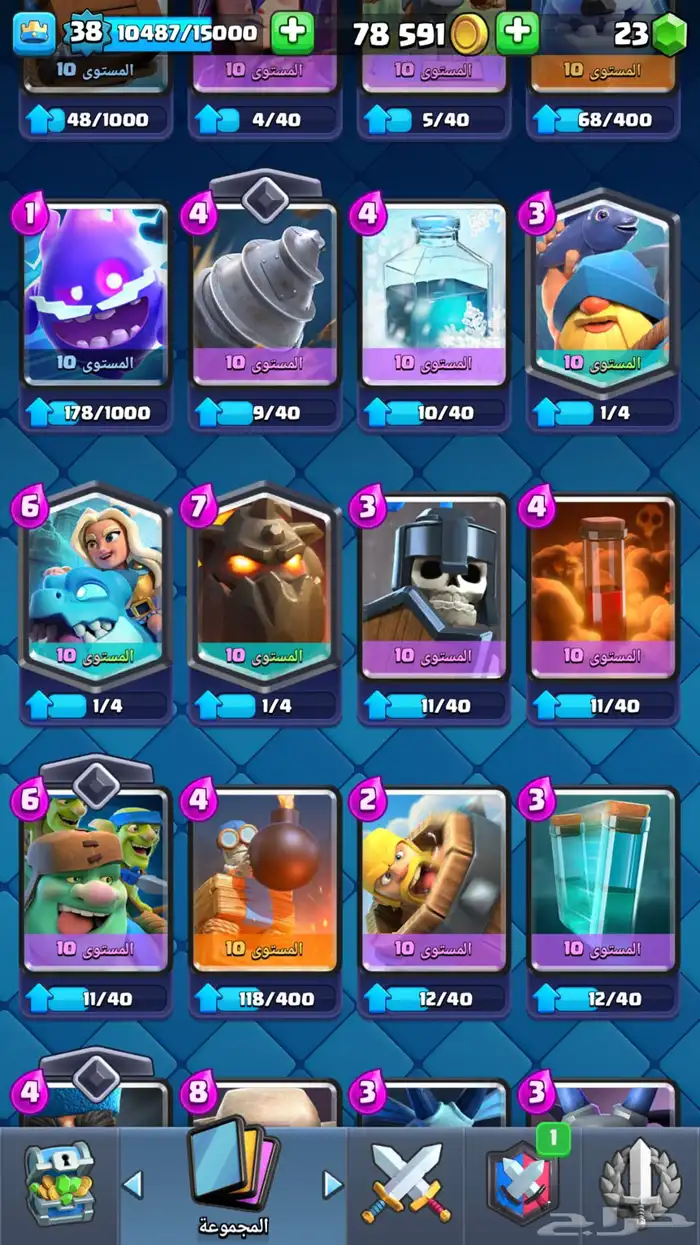Tap the plus next to experience bar
The image size is (700, 1245).
click(x=291, y=34)
